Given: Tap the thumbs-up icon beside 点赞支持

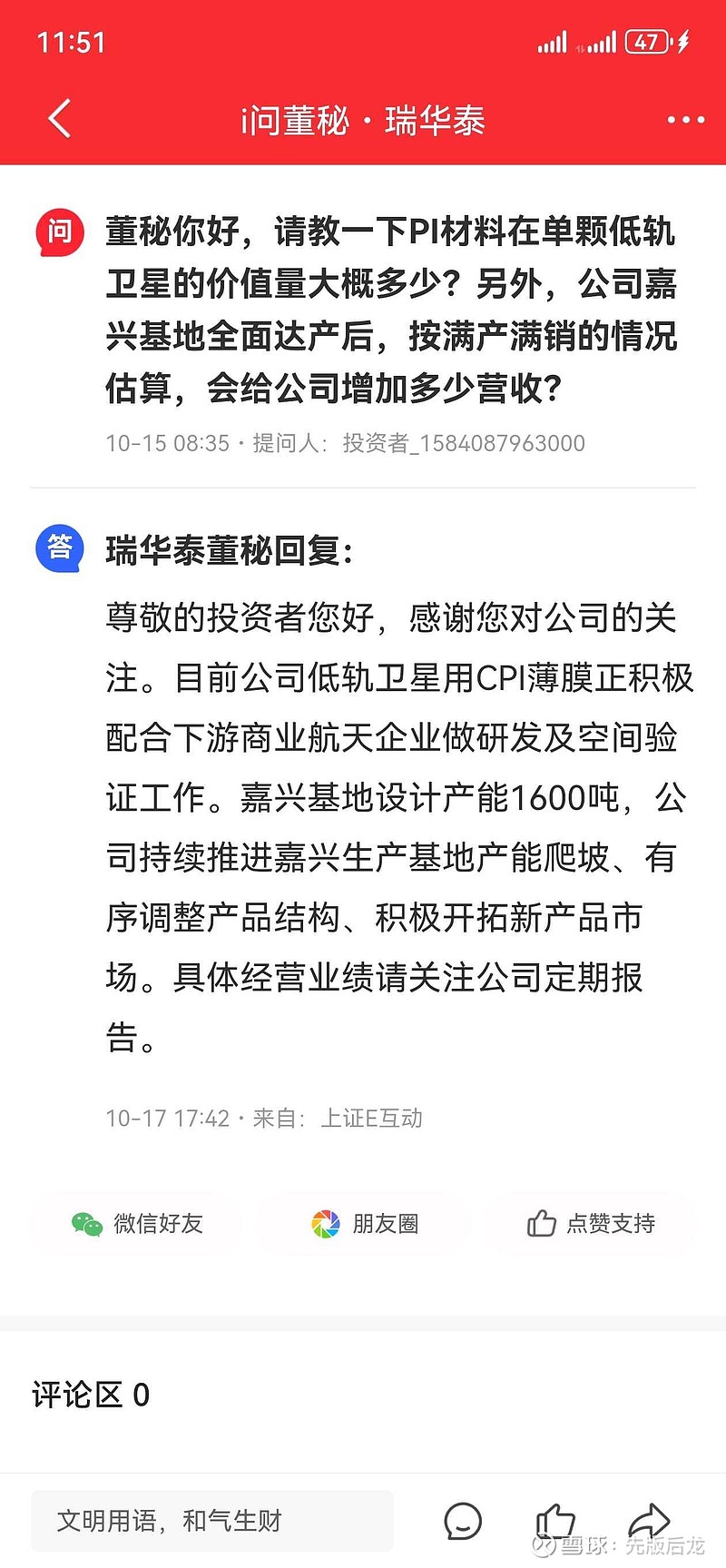Looking at the screenshot, I should pos(542,1224).
